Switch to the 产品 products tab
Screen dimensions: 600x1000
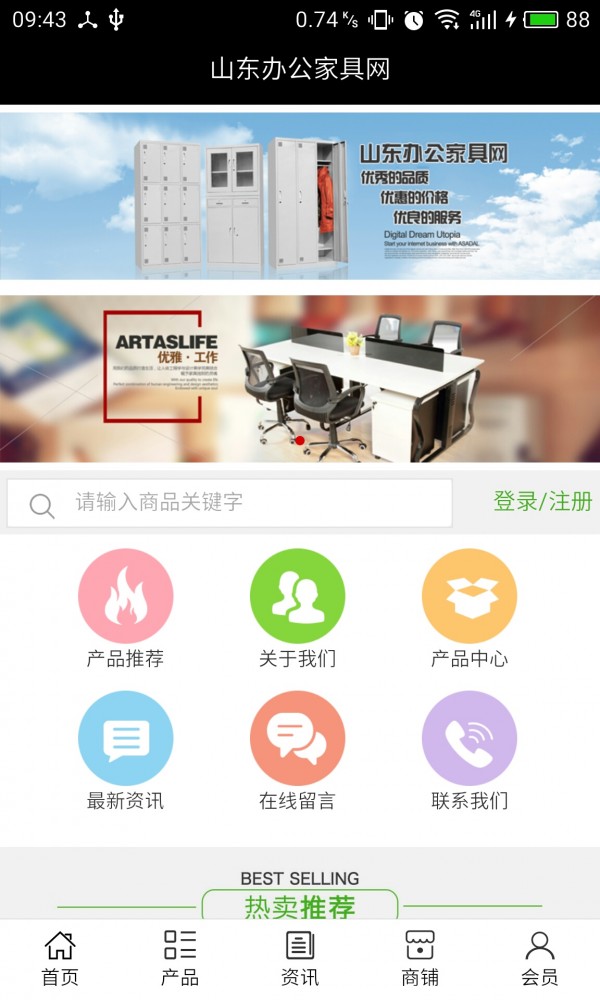tap(180, 958)
